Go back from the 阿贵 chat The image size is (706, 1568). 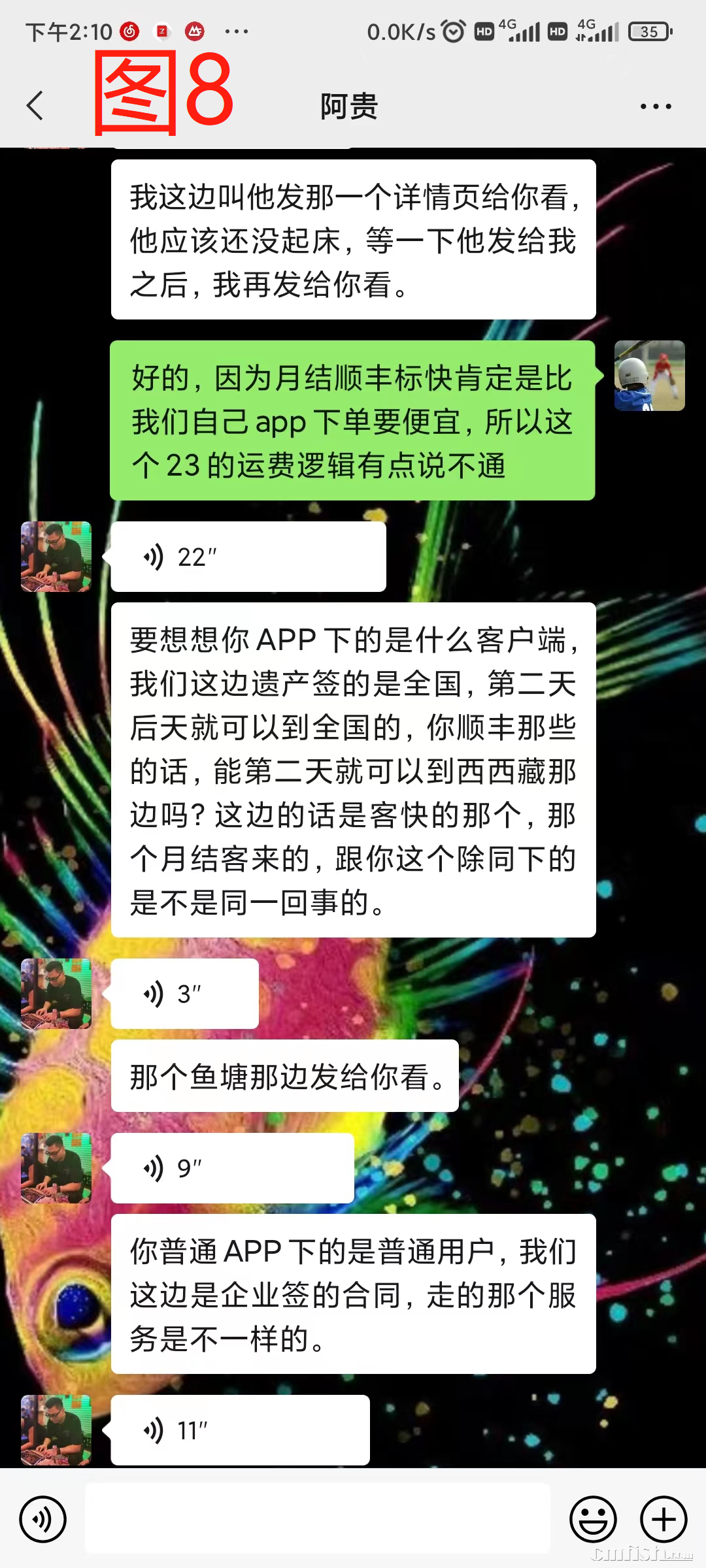pos(35,106)
